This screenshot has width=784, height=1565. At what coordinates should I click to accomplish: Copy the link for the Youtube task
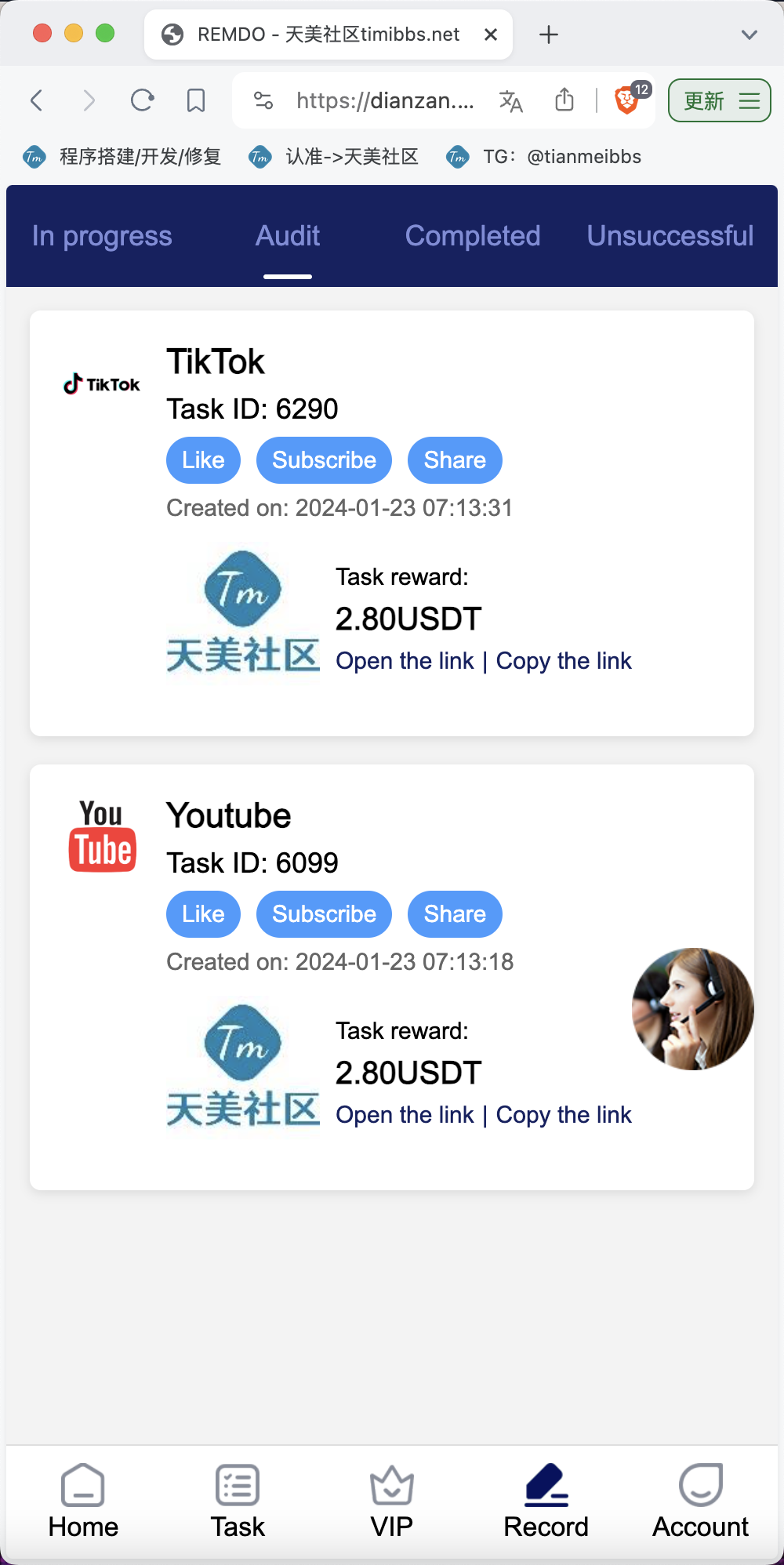[564, 1115]
